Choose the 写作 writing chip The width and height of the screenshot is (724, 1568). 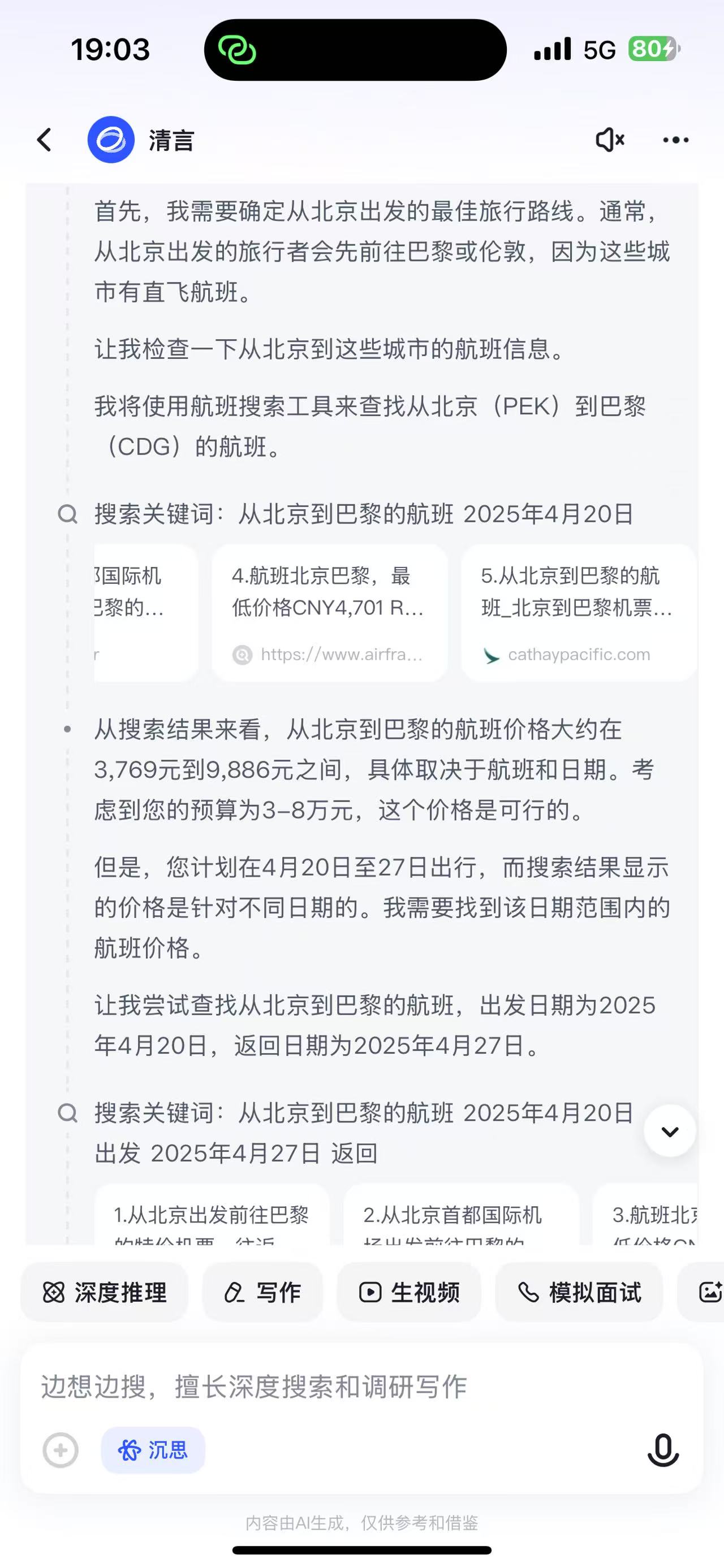(x=262, y=1292)
